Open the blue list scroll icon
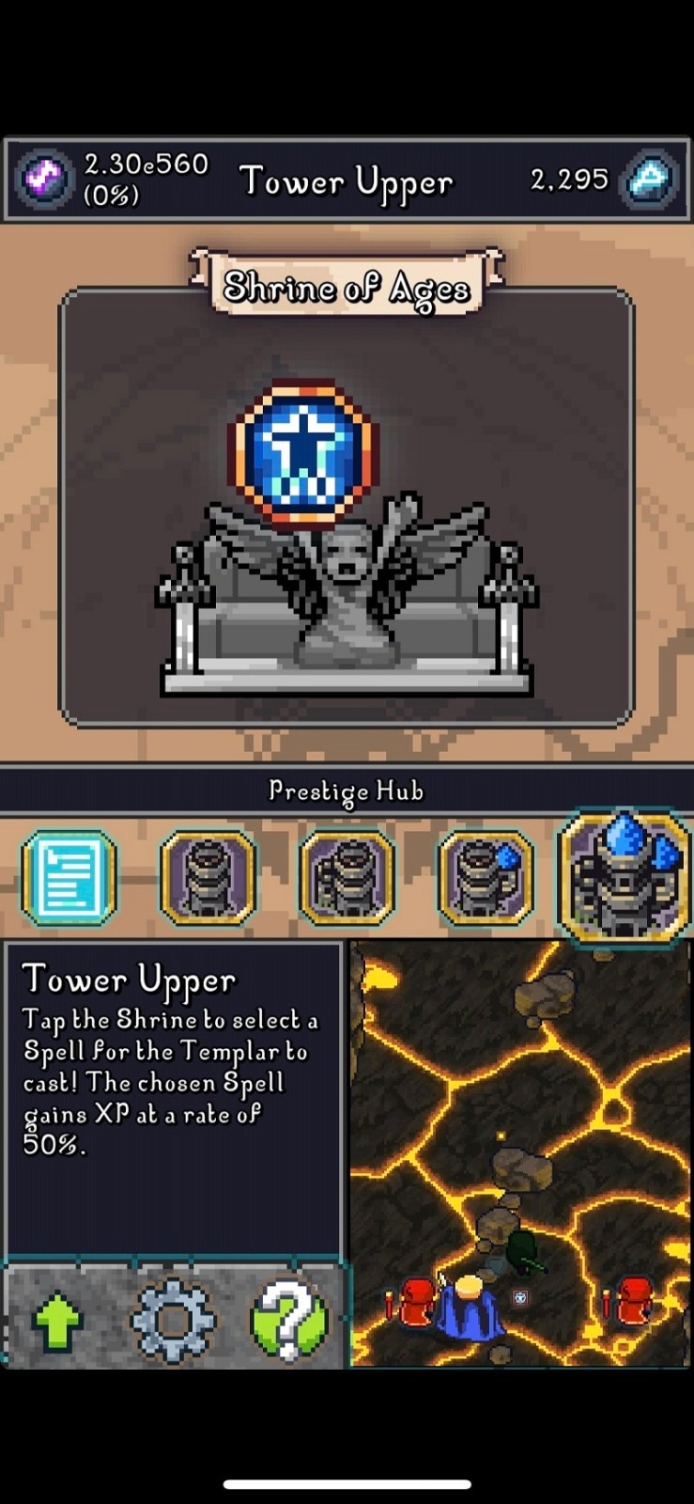This screenshot has height=1504, width=694. click(69, 878)
